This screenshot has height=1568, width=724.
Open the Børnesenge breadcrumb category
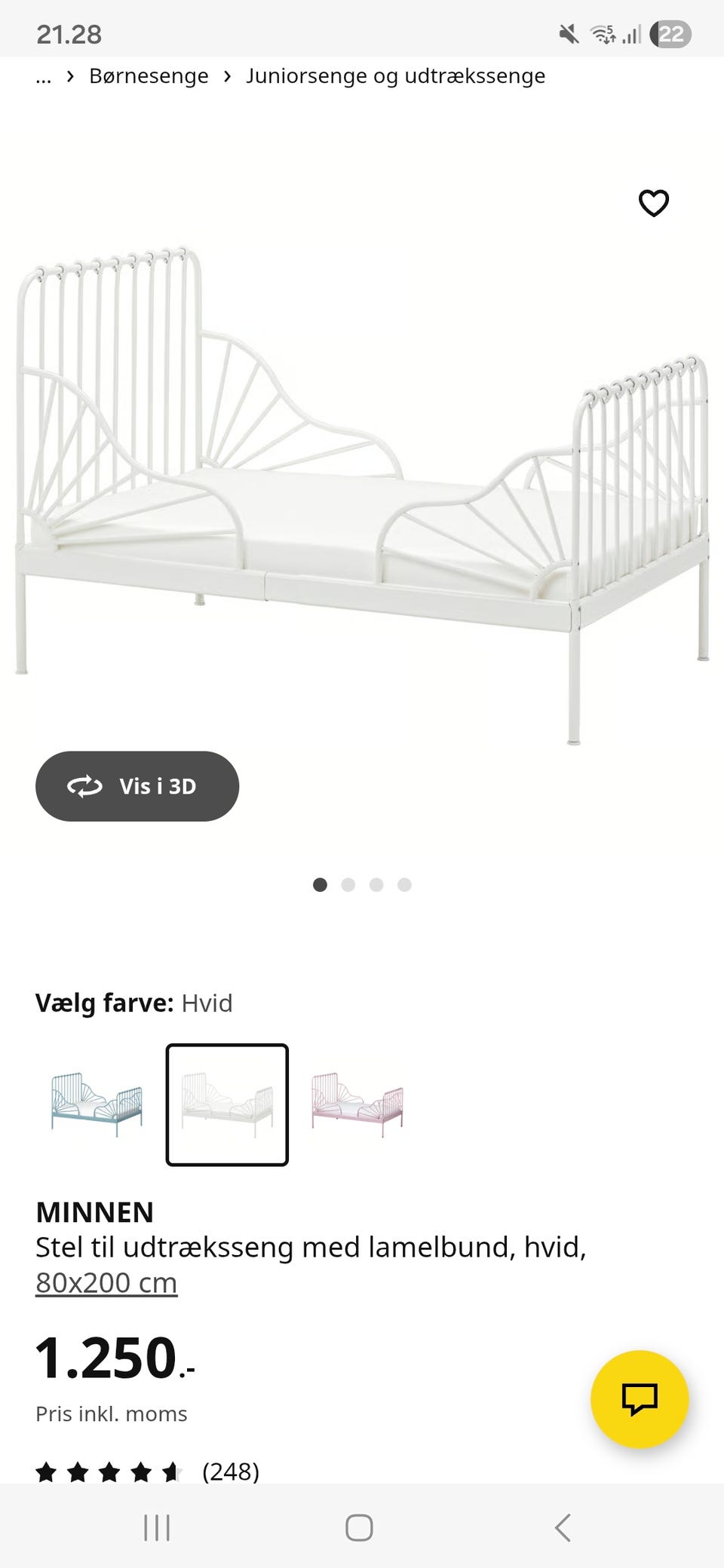(149, 75)
